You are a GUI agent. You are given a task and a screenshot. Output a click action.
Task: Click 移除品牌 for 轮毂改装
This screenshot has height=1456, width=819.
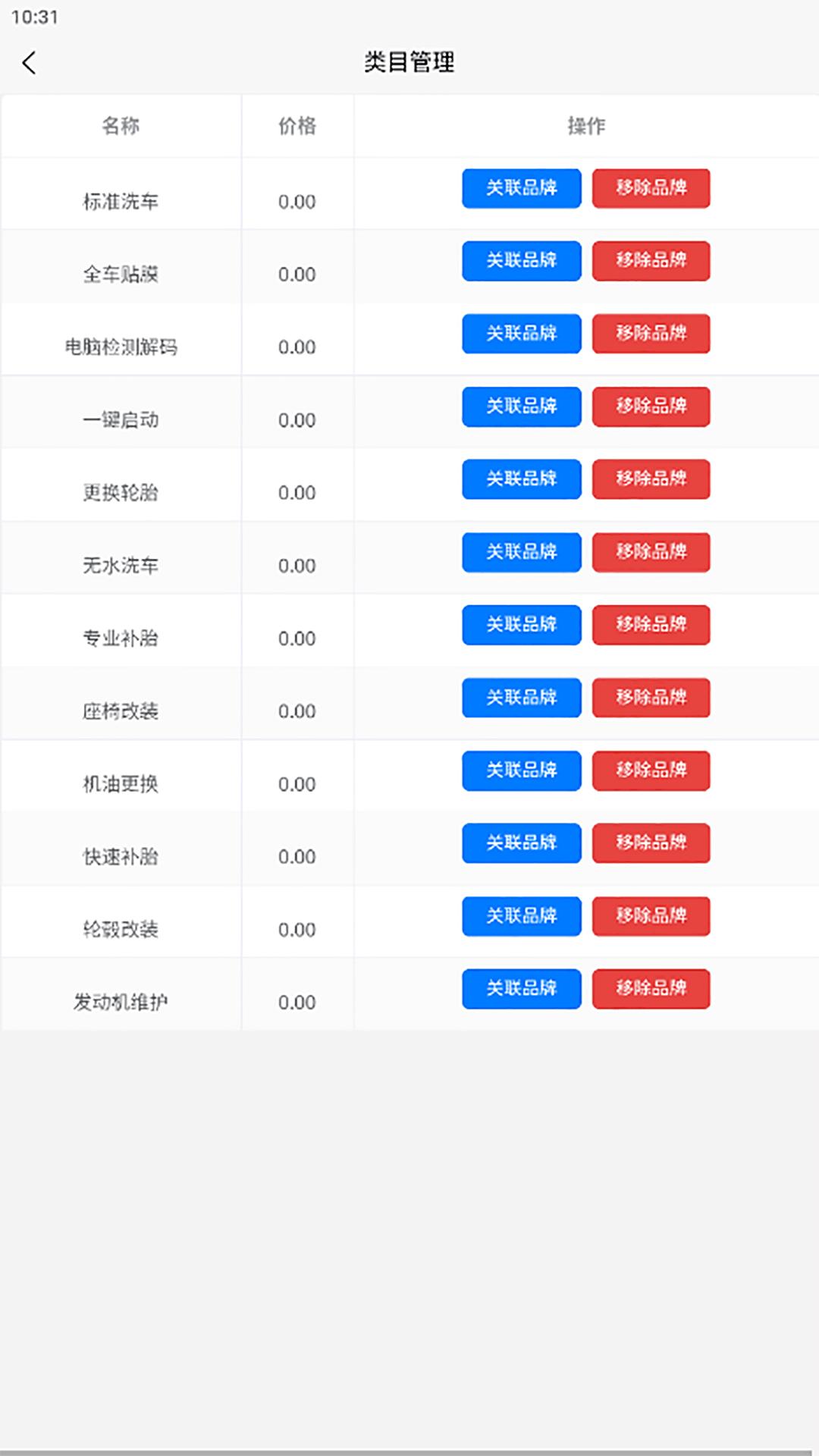[651, 916]
